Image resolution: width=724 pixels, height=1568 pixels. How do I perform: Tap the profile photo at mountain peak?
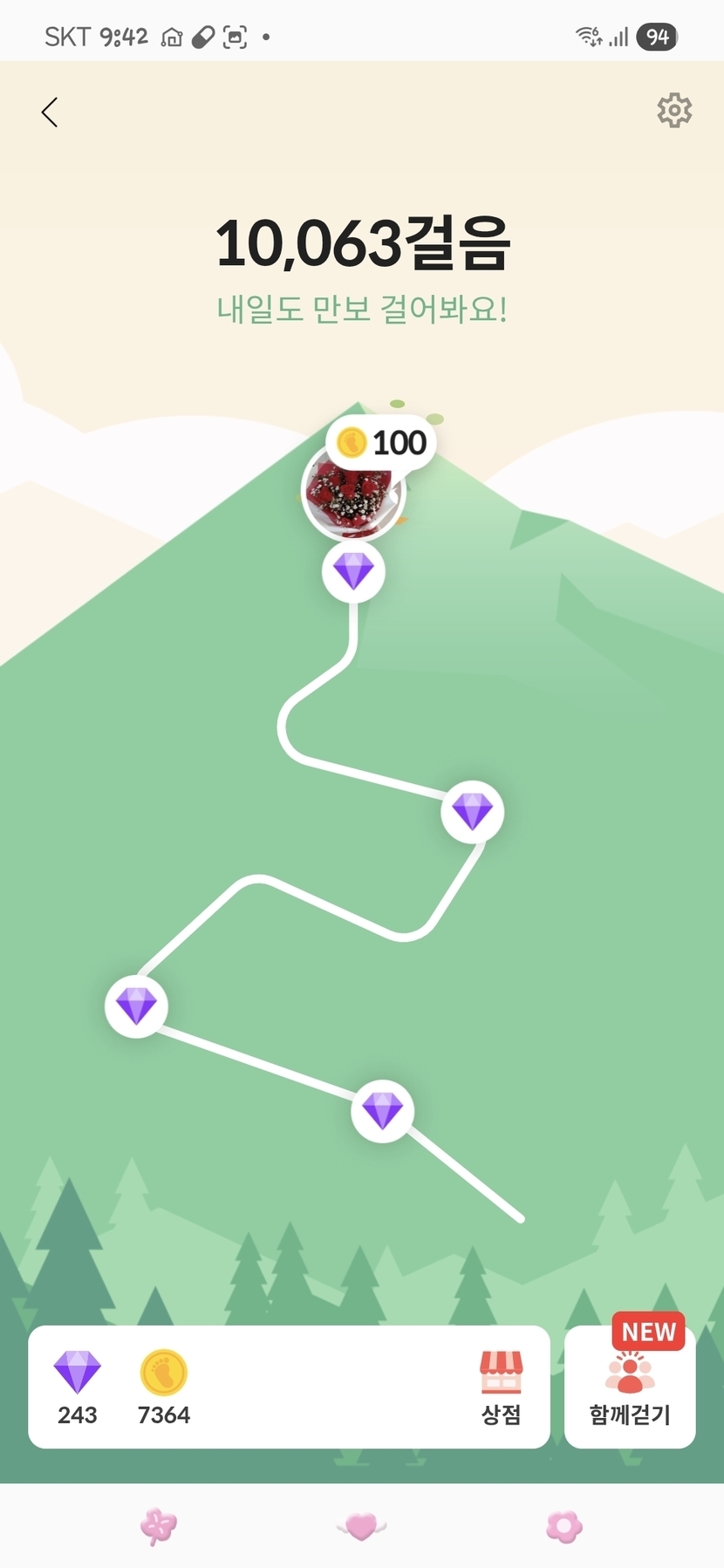tap(353, 495)
